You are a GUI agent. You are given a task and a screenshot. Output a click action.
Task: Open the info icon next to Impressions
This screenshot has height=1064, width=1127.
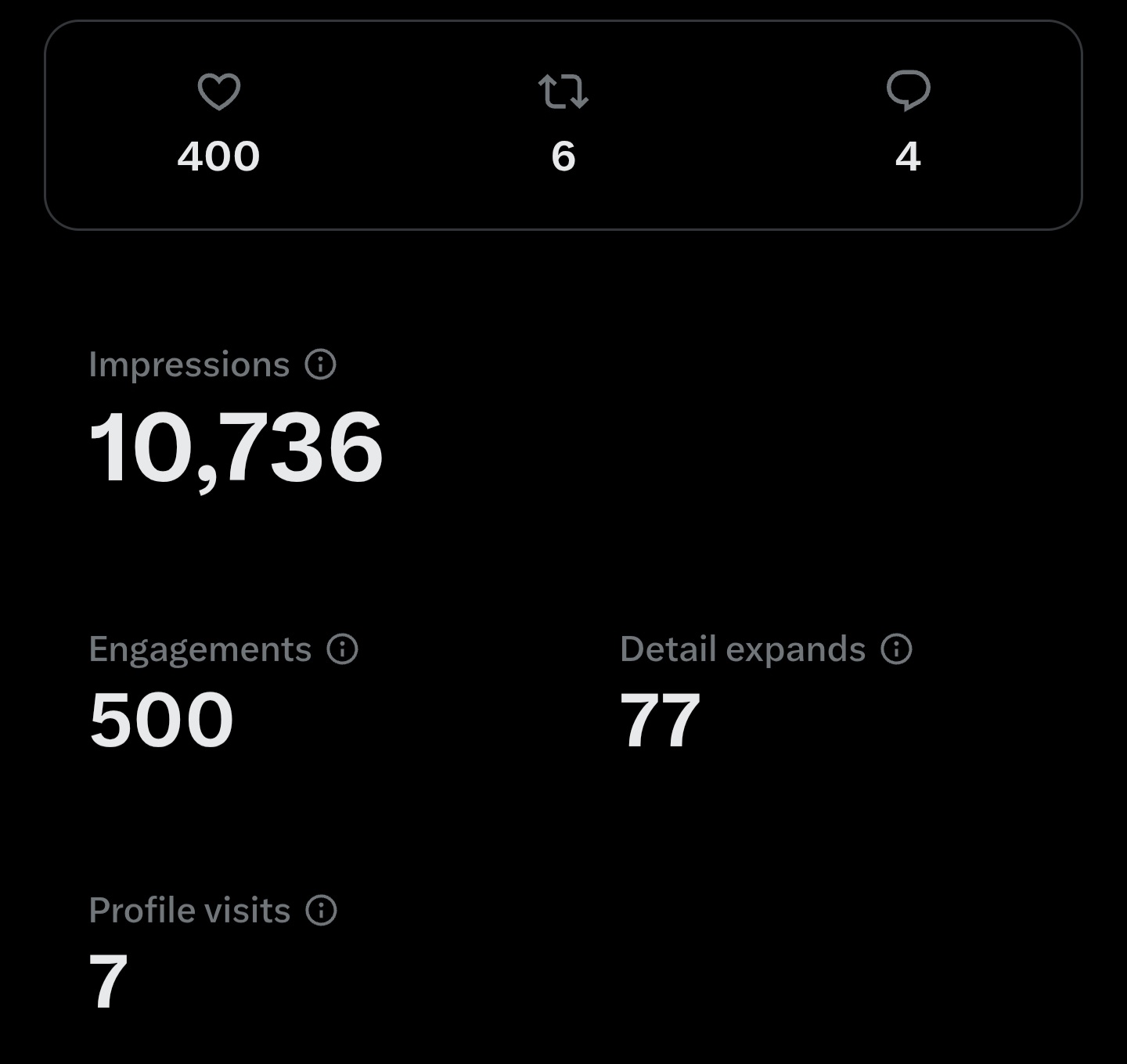(320, 365)
